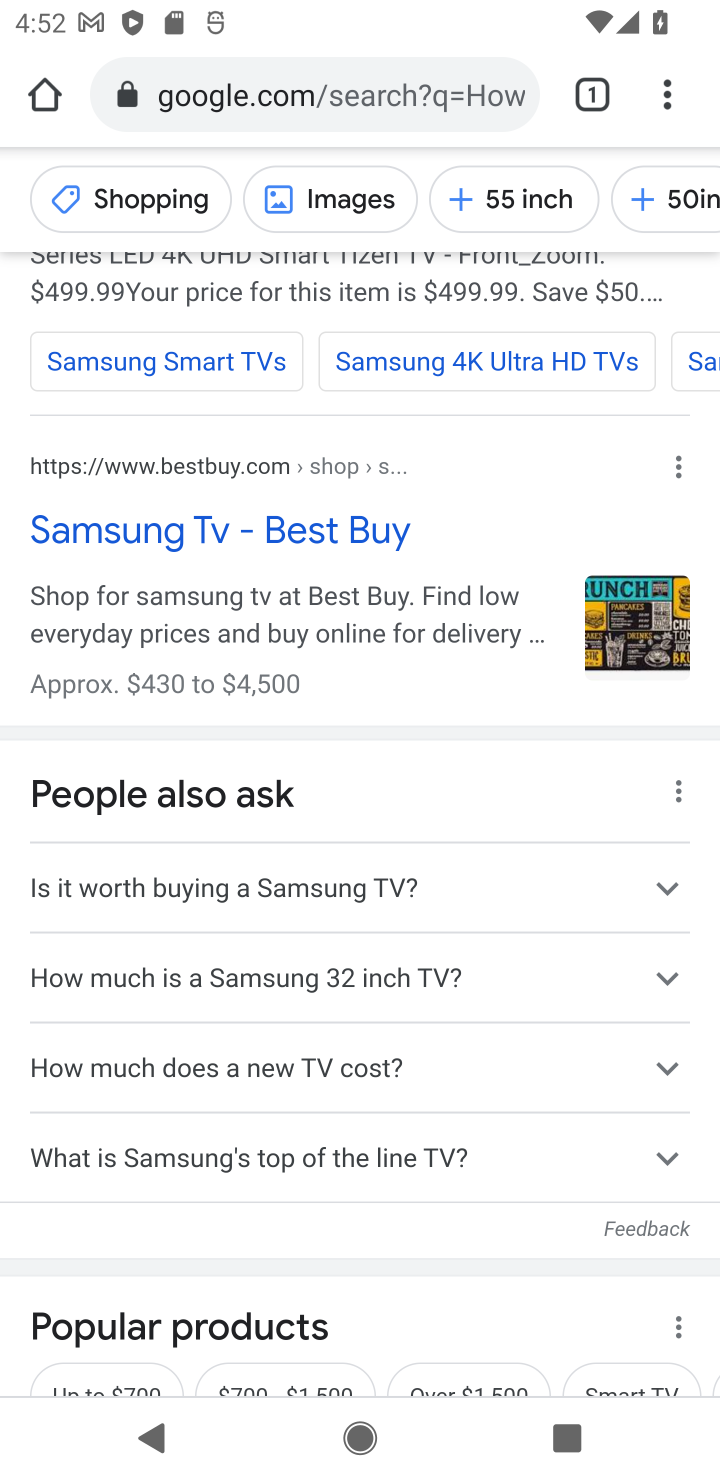The image size is (720, 1480).
Task: Open the Best Buy result thumbnail image
Action: (637, 625)
